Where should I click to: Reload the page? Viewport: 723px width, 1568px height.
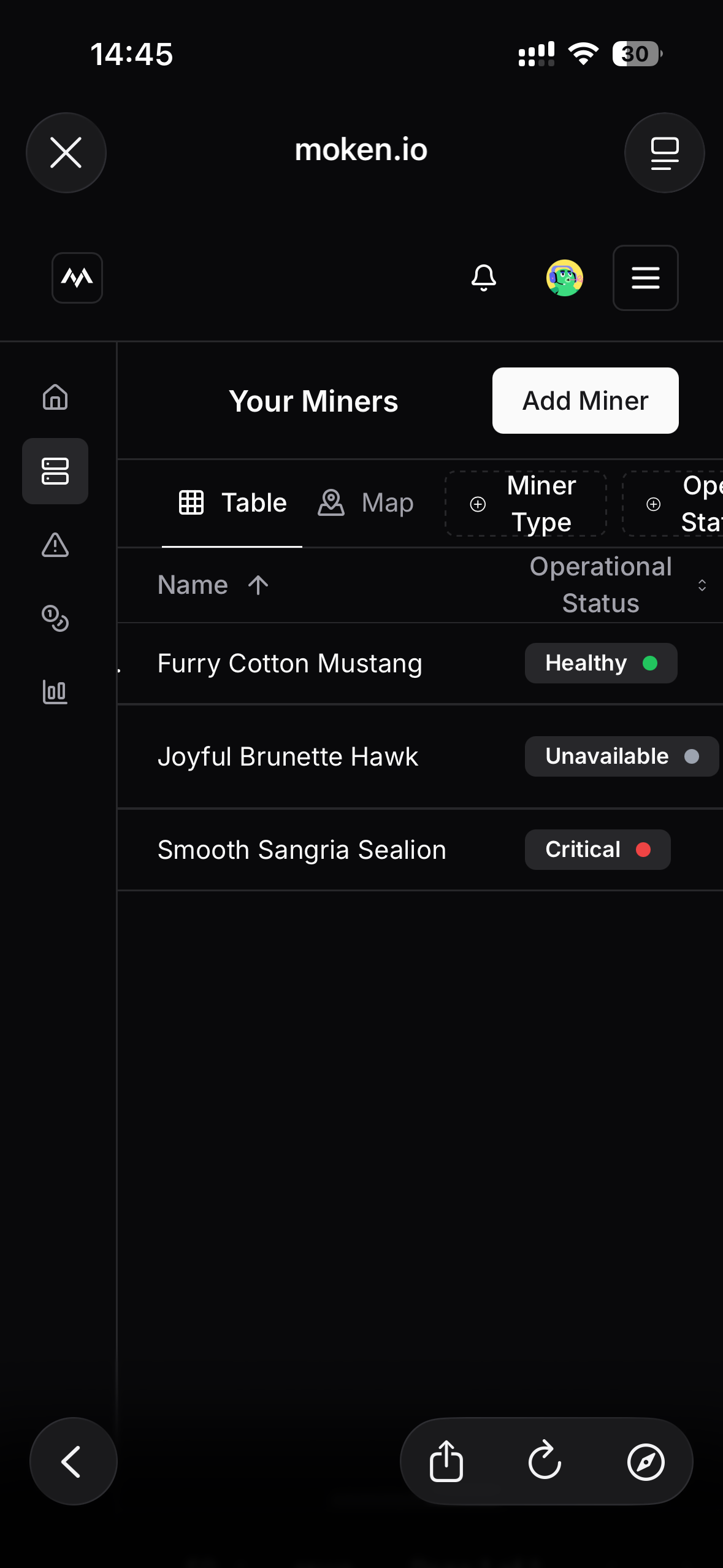545,1461
